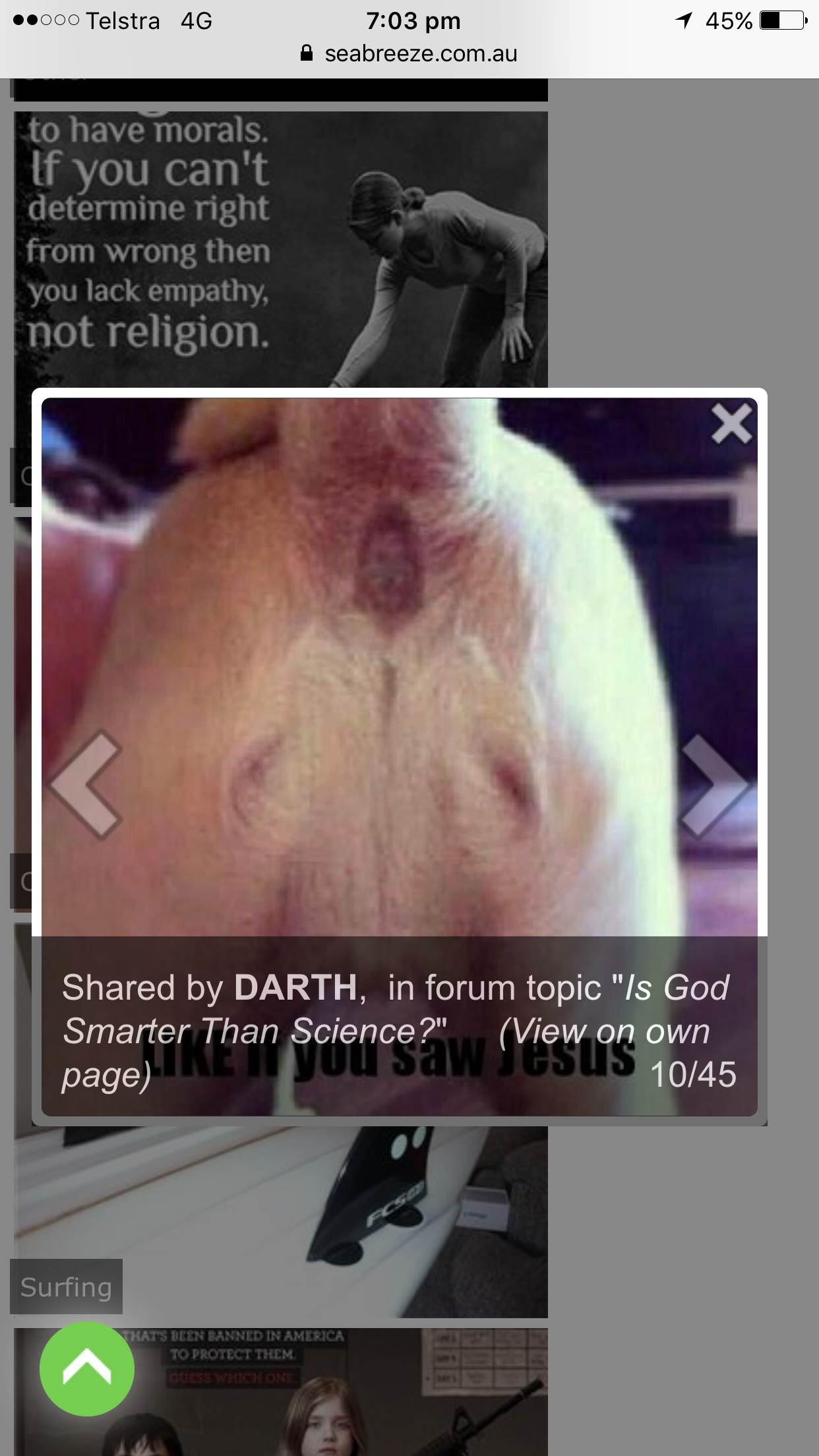Close the image lightbox

[731, 424]
